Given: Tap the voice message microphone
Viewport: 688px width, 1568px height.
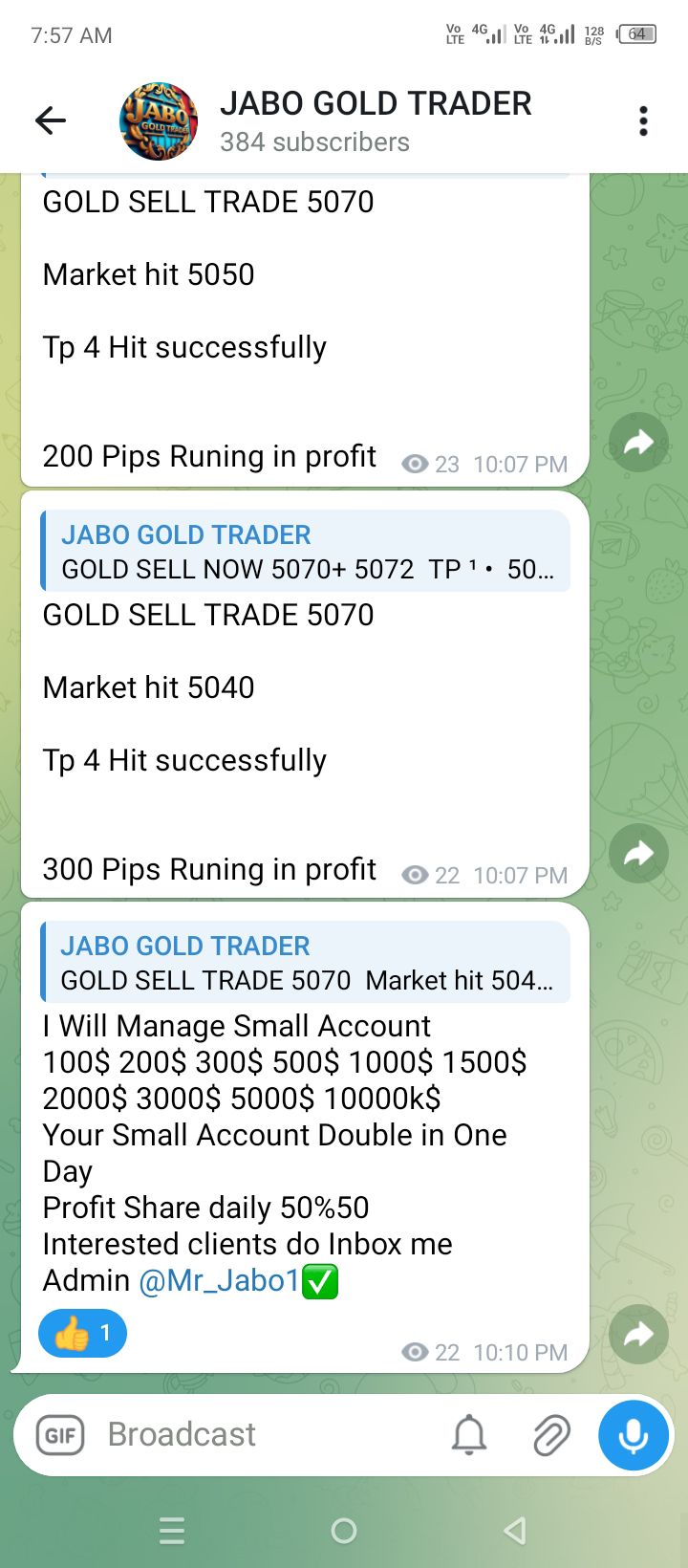Looking at the screenshot, I should (633, 1434).
